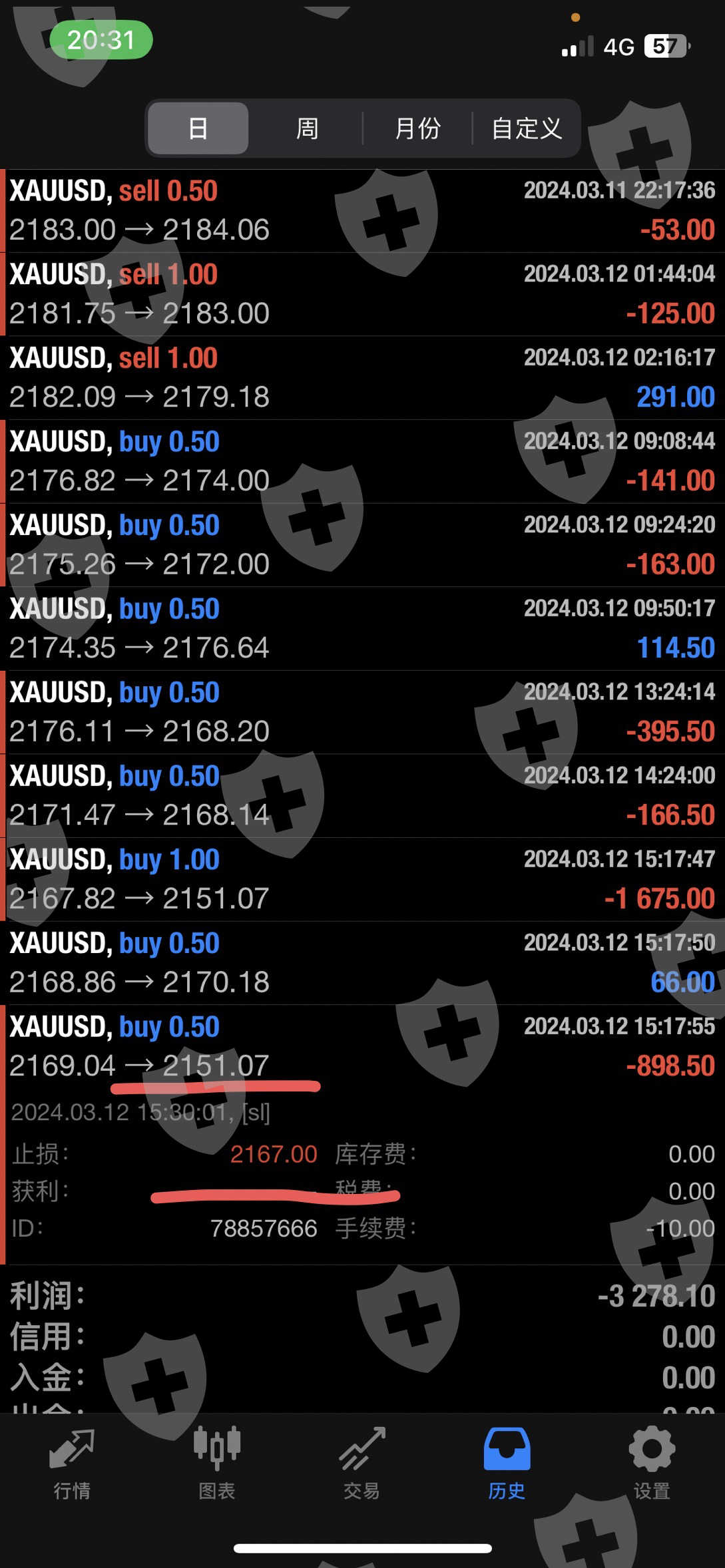Expand the sell 0.50 trade at 22:17:36
The height and width of the screenshot is (1568, 725).
[x=362, y=211]
